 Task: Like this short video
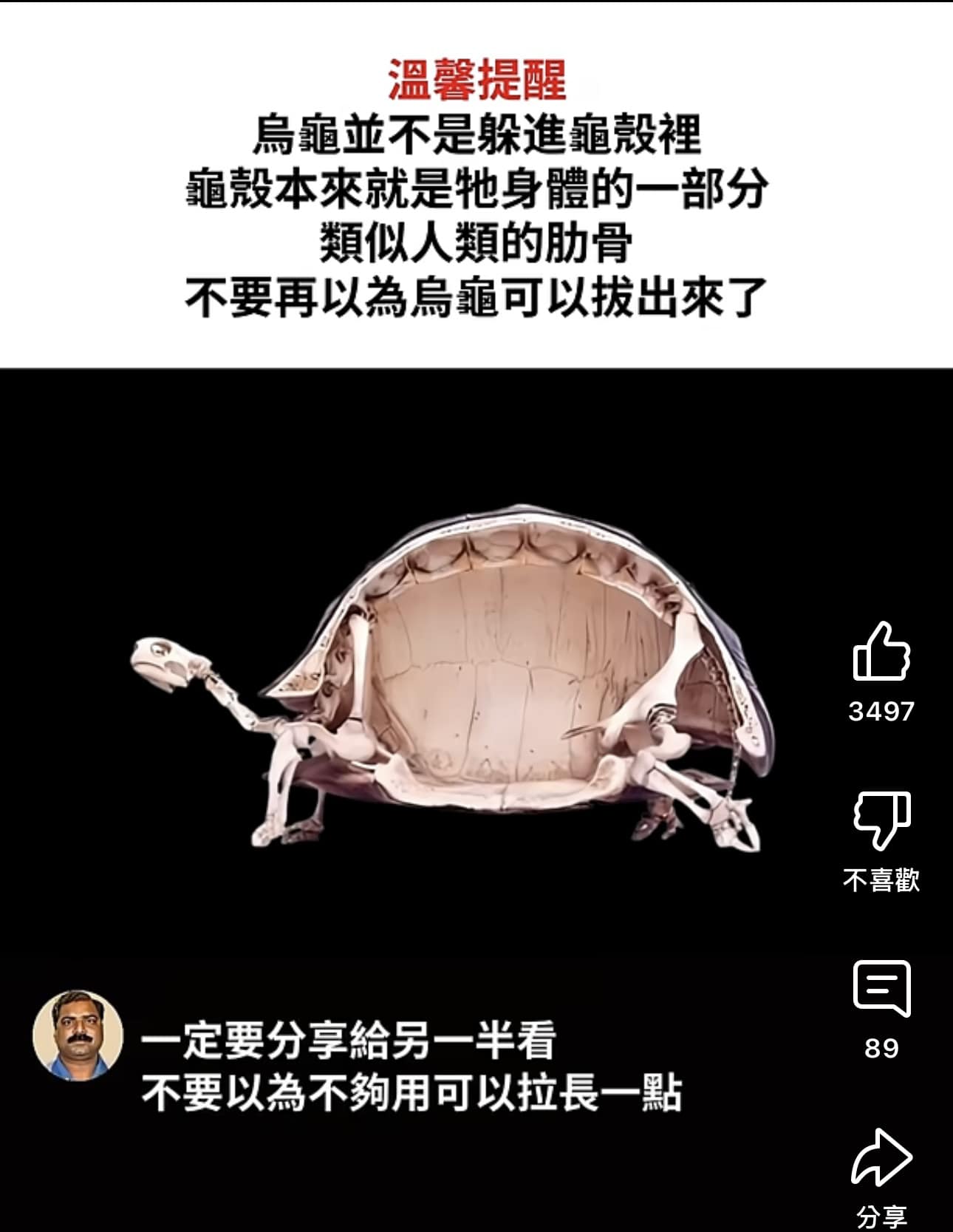tap(881, 652)
